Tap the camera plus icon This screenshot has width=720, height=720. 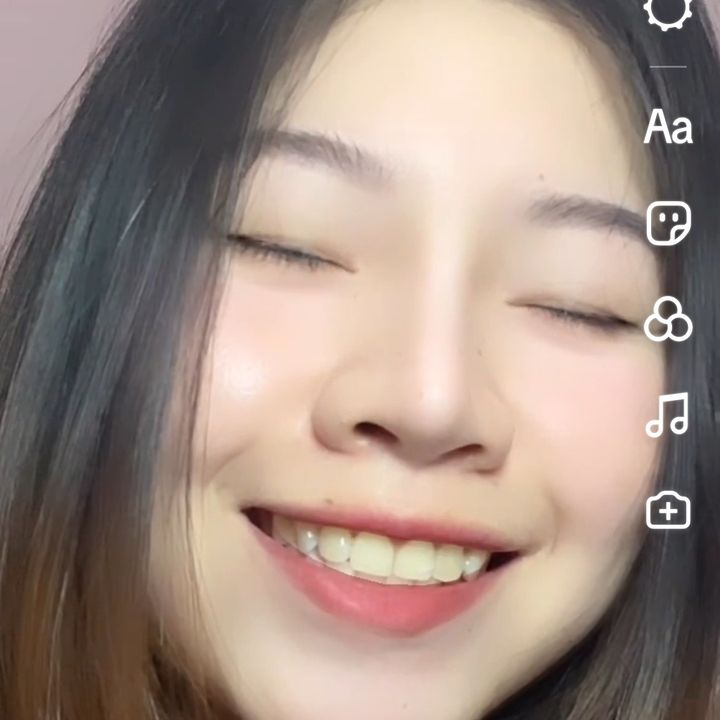(x=668, y=511)
